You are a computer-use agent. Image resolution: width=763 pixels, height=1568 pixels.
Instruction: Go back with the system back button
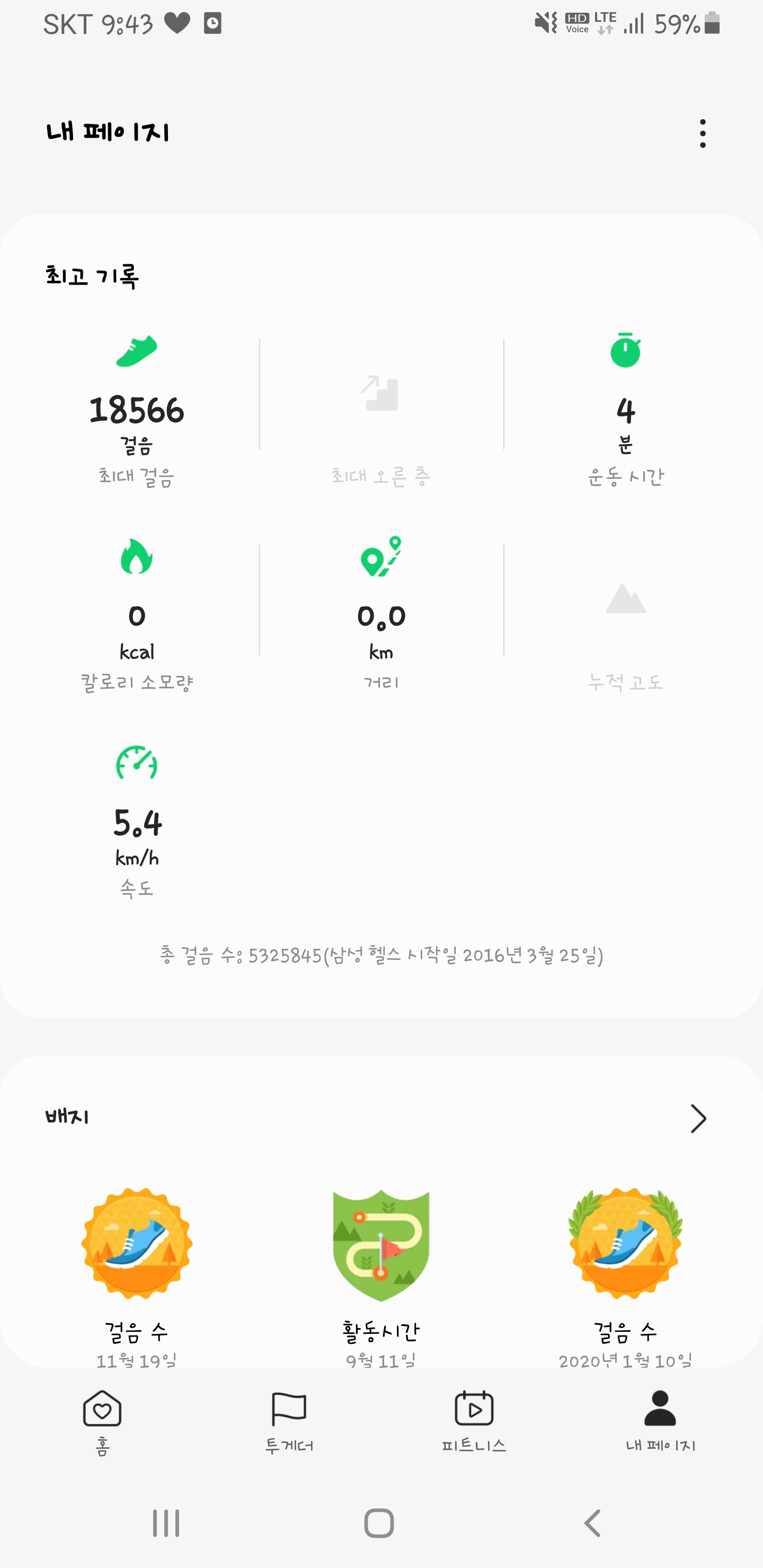coord(592,1524)
